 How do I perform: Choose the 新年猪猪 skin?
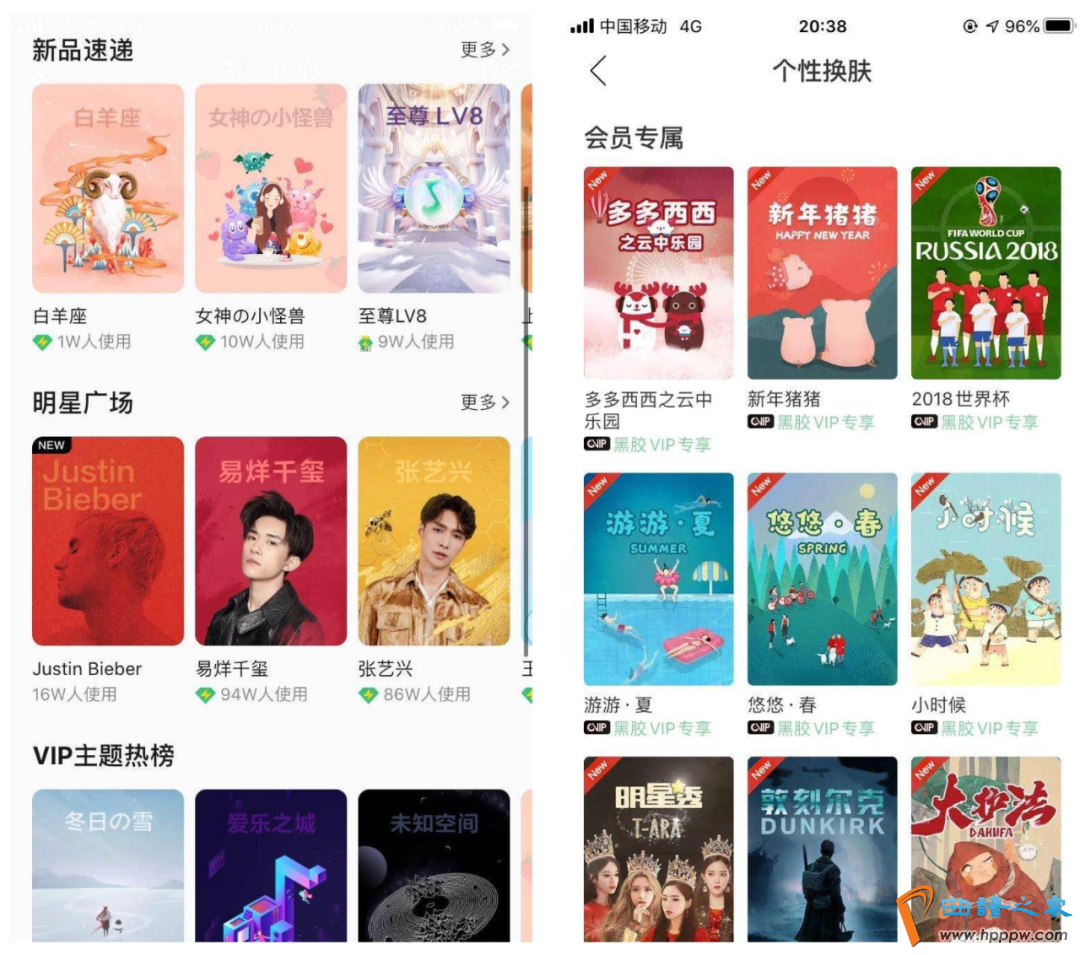coord(822,273)
